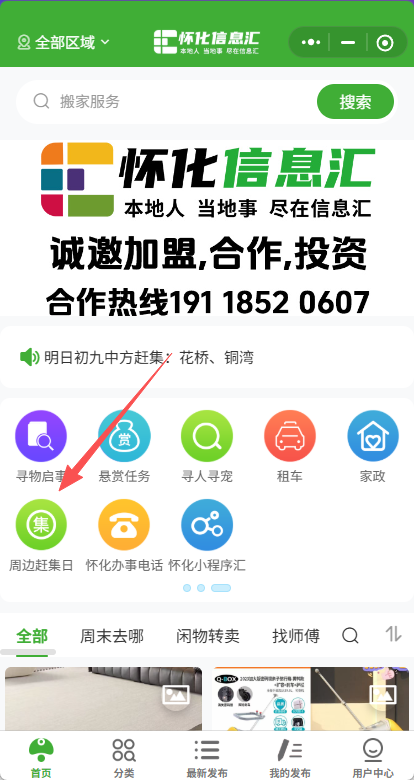Open the 全部区域 area dropdown

point(64,42)
